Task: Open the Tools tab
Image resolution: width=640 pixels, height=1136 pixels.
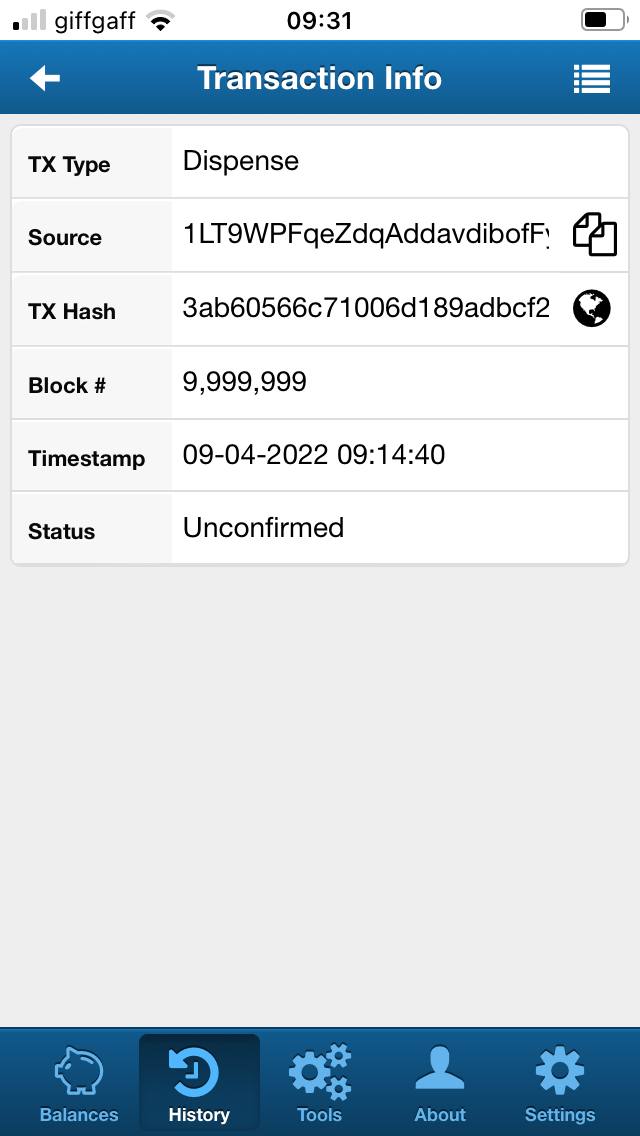Action: click(x=320, y=1084)
